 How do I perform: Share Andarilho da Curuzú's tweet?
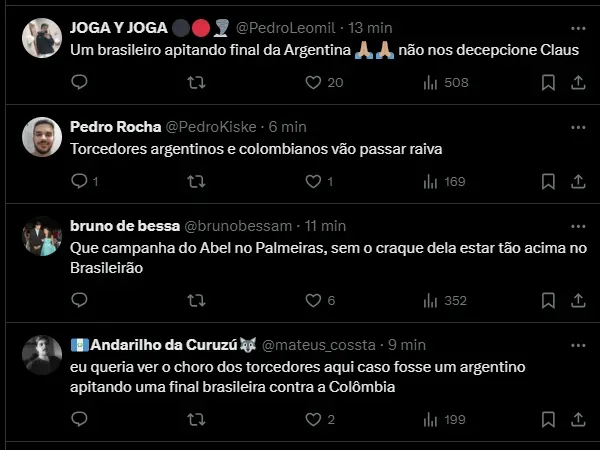click(578, 419)
